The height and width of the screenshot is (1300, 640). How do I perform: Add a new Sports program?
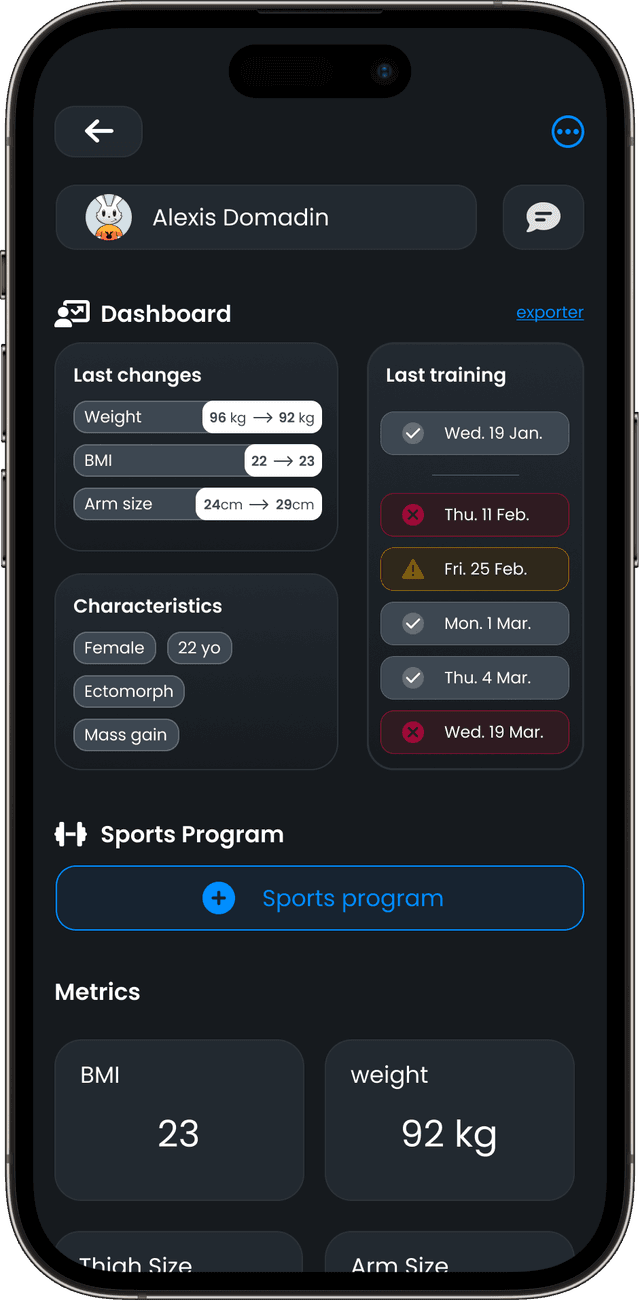[320, 898]
